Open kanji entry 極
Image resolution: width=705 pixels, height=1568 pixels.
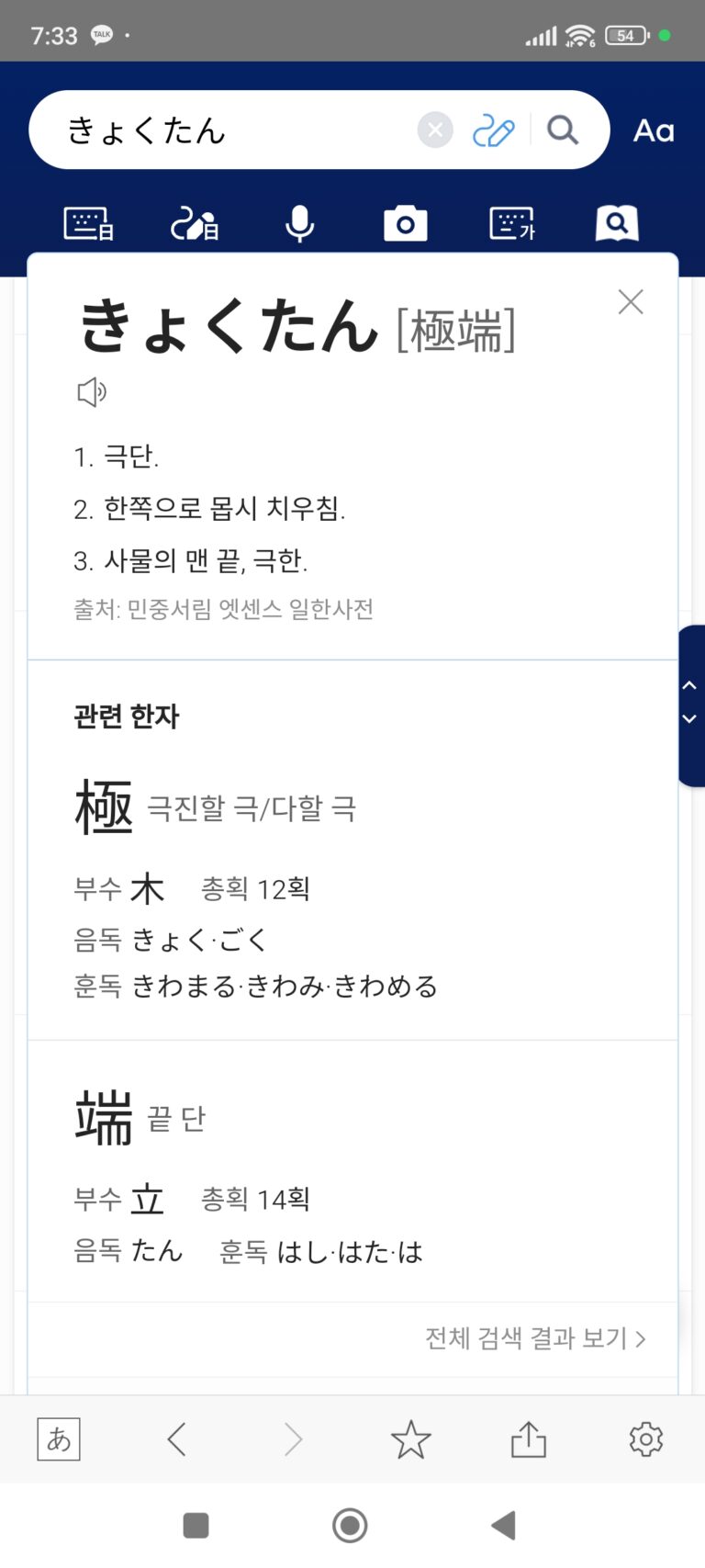point(104,807)
